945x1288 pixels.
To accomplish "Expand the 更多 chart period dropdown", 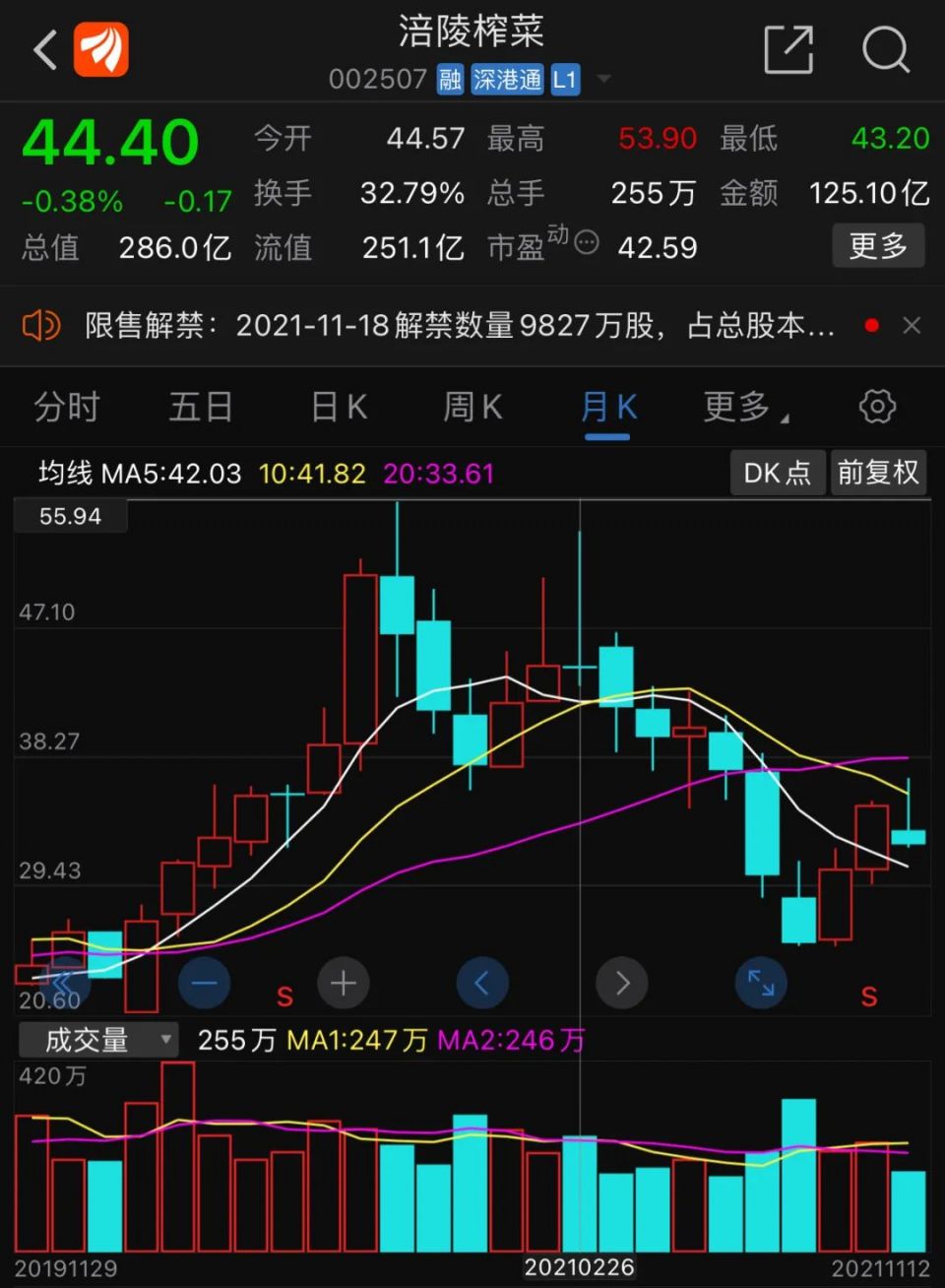I will point(744,407).
